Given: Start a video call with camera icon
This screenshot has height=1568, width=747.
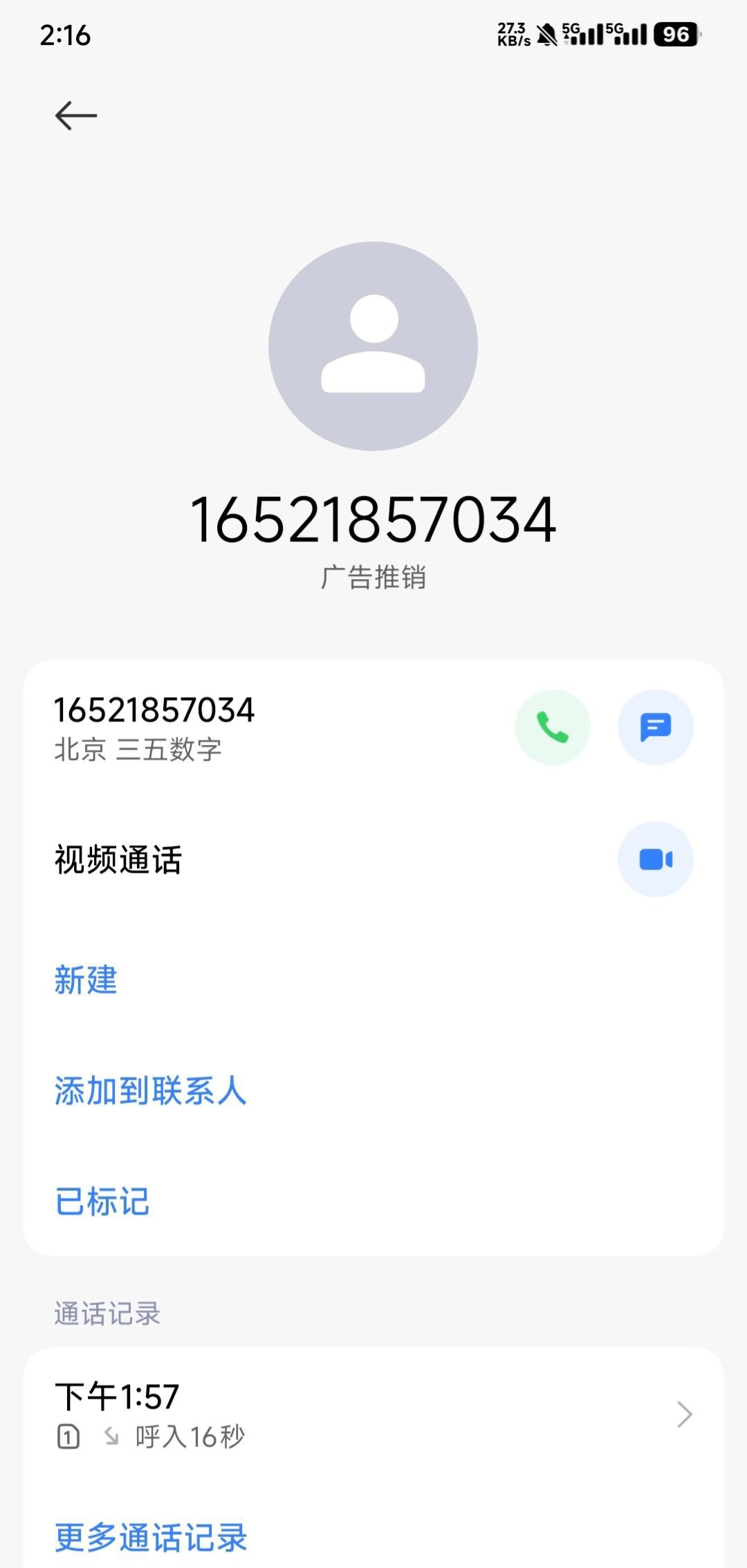Looking at the screenshot, I should [655, 860].
